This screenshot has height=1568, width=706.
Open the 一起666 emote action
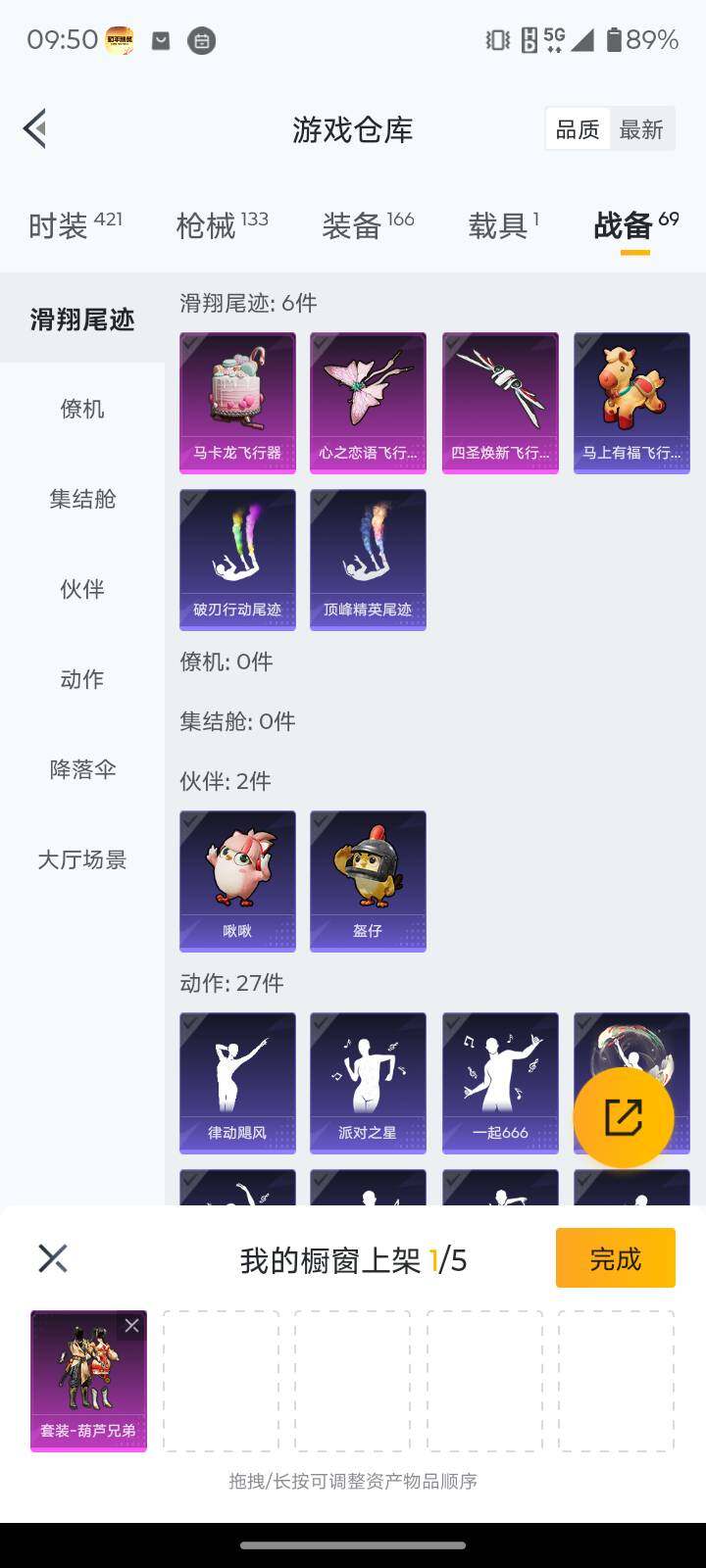(x=500, y=1082)
